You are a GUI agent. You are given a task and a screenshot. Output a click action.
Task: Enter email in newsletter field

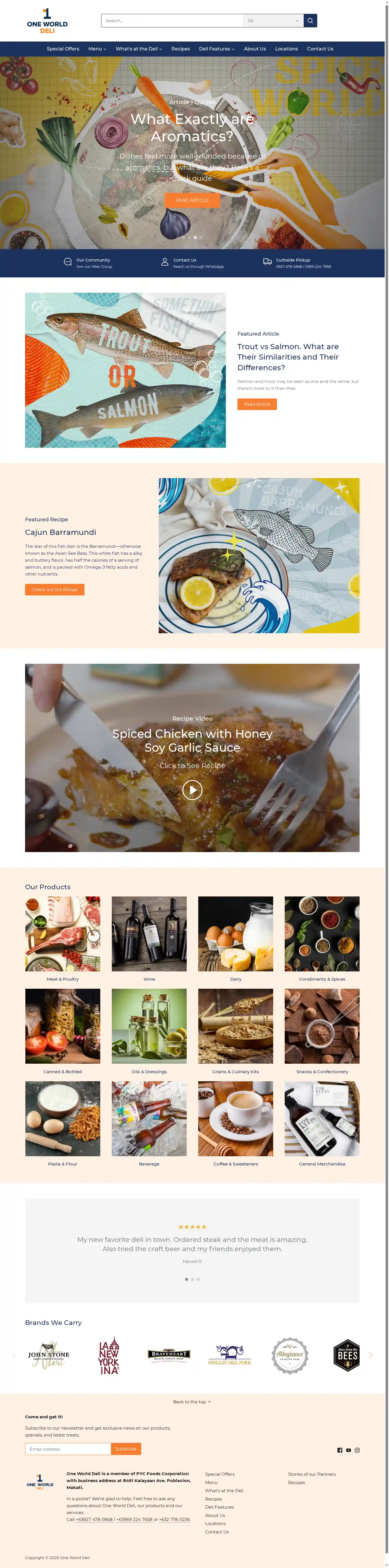pos(68,1449)
